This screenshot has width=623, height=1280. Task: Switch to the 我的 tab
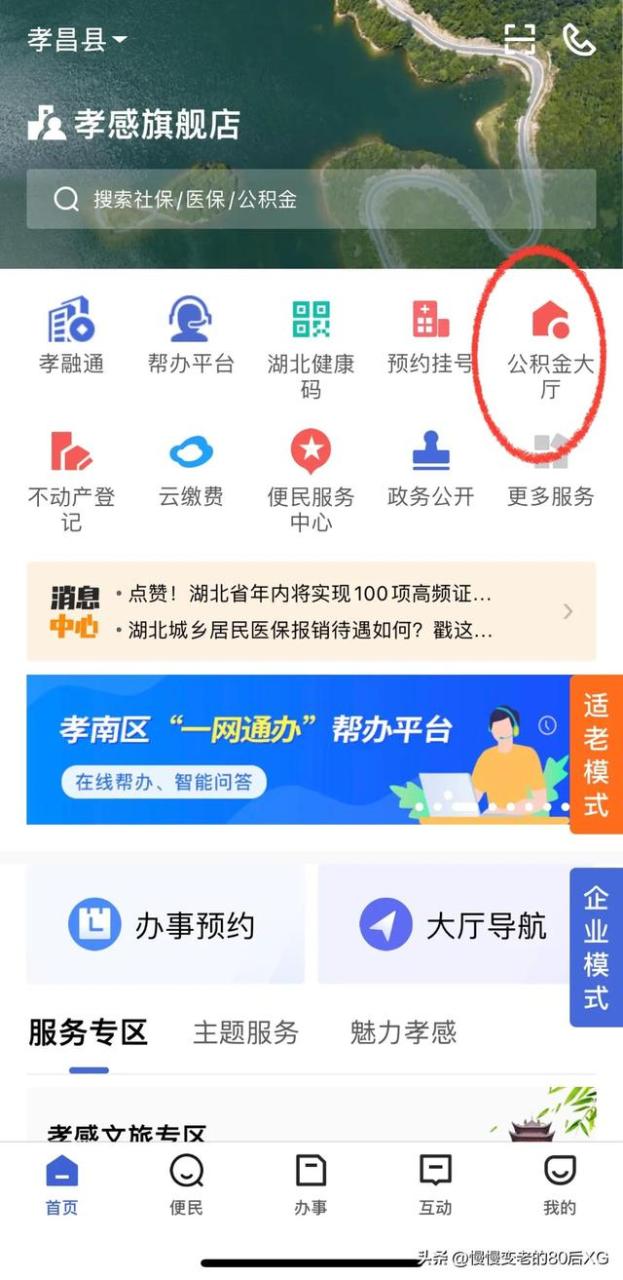pos(560,1185)
